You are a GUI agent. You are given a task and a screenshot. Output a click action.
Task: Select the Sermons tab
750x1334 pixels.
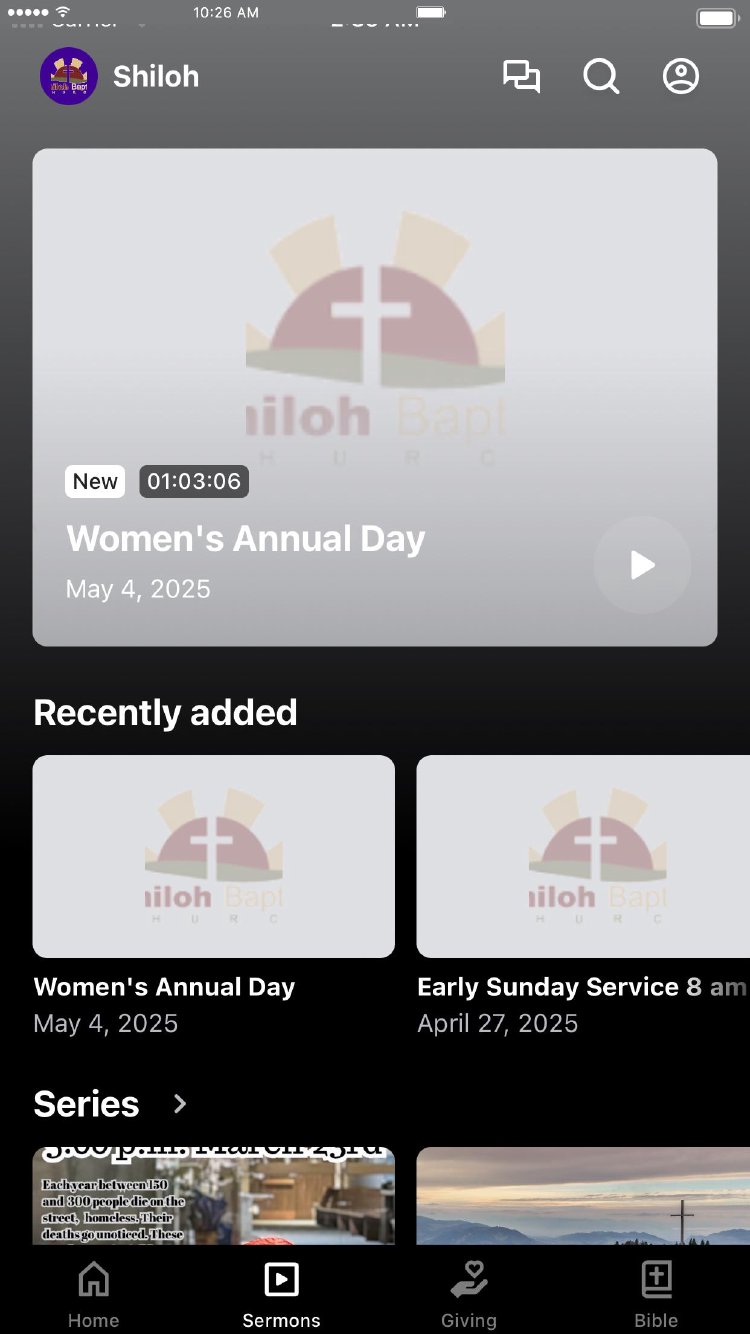pyautogui.click(x=281, y=1294)
